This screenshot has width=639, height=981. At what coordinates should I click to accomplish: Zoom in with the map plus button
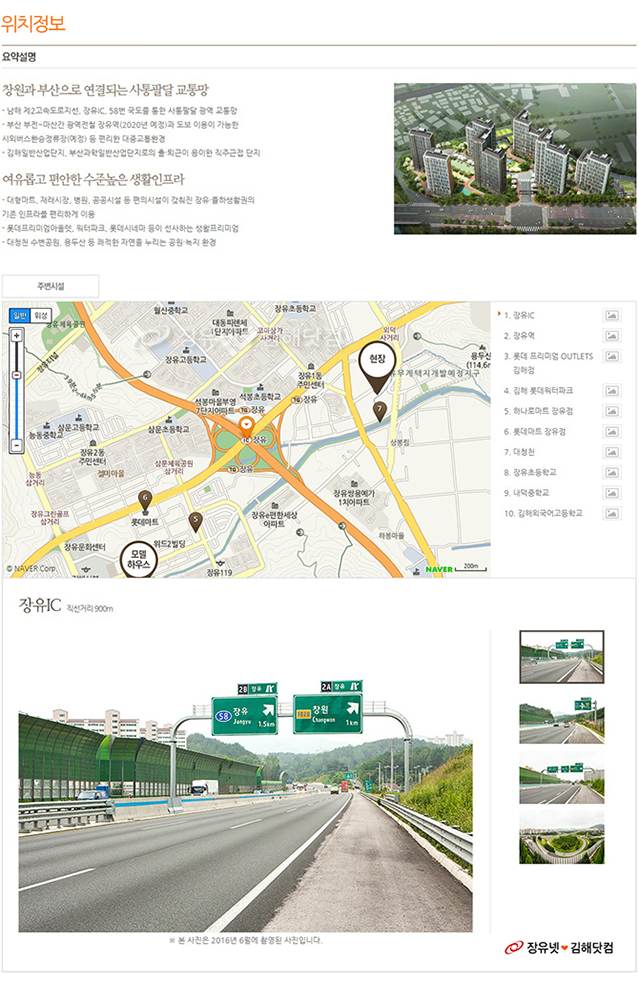coord(16,336)
